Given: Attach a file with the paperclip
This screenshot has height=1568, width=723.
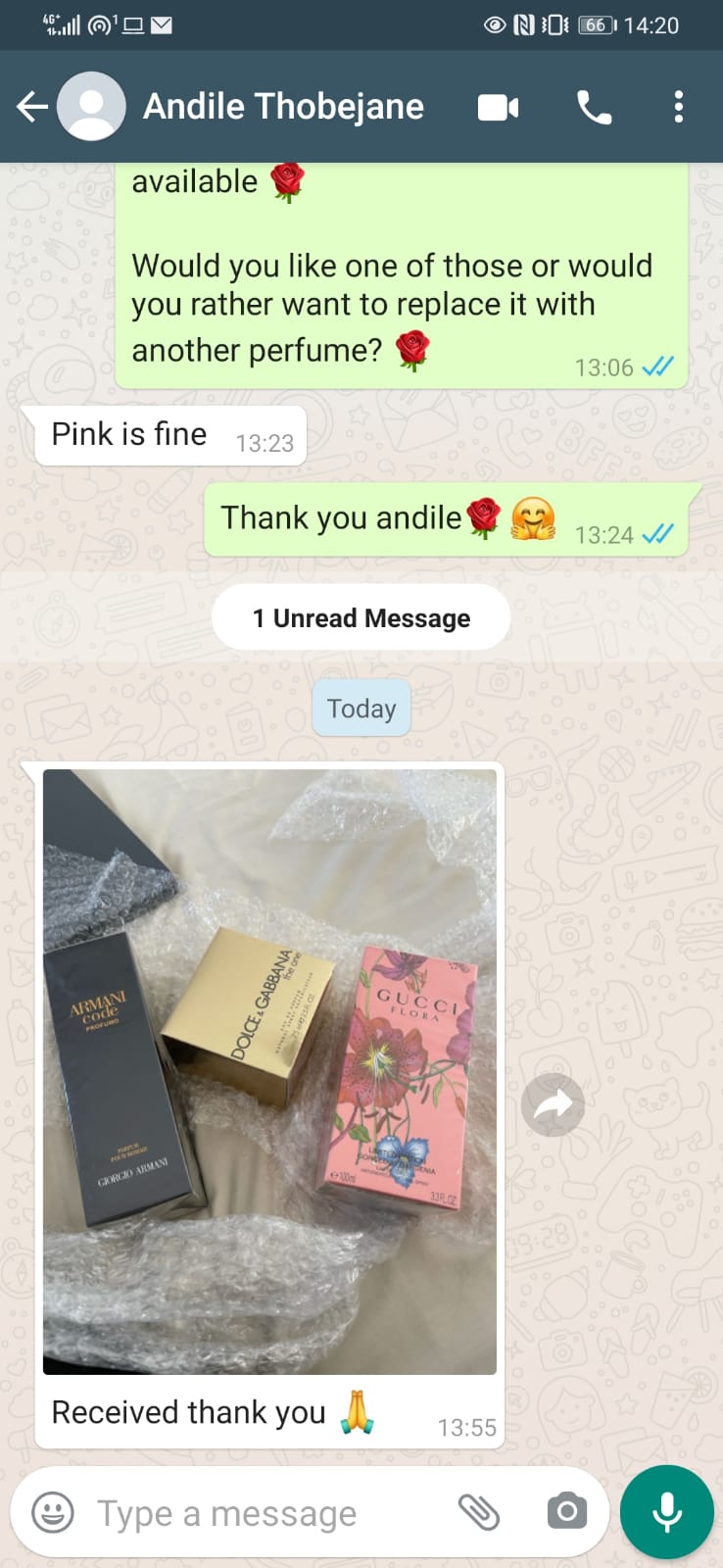Looking at the screenshot, I should [x=479, y=1512].
